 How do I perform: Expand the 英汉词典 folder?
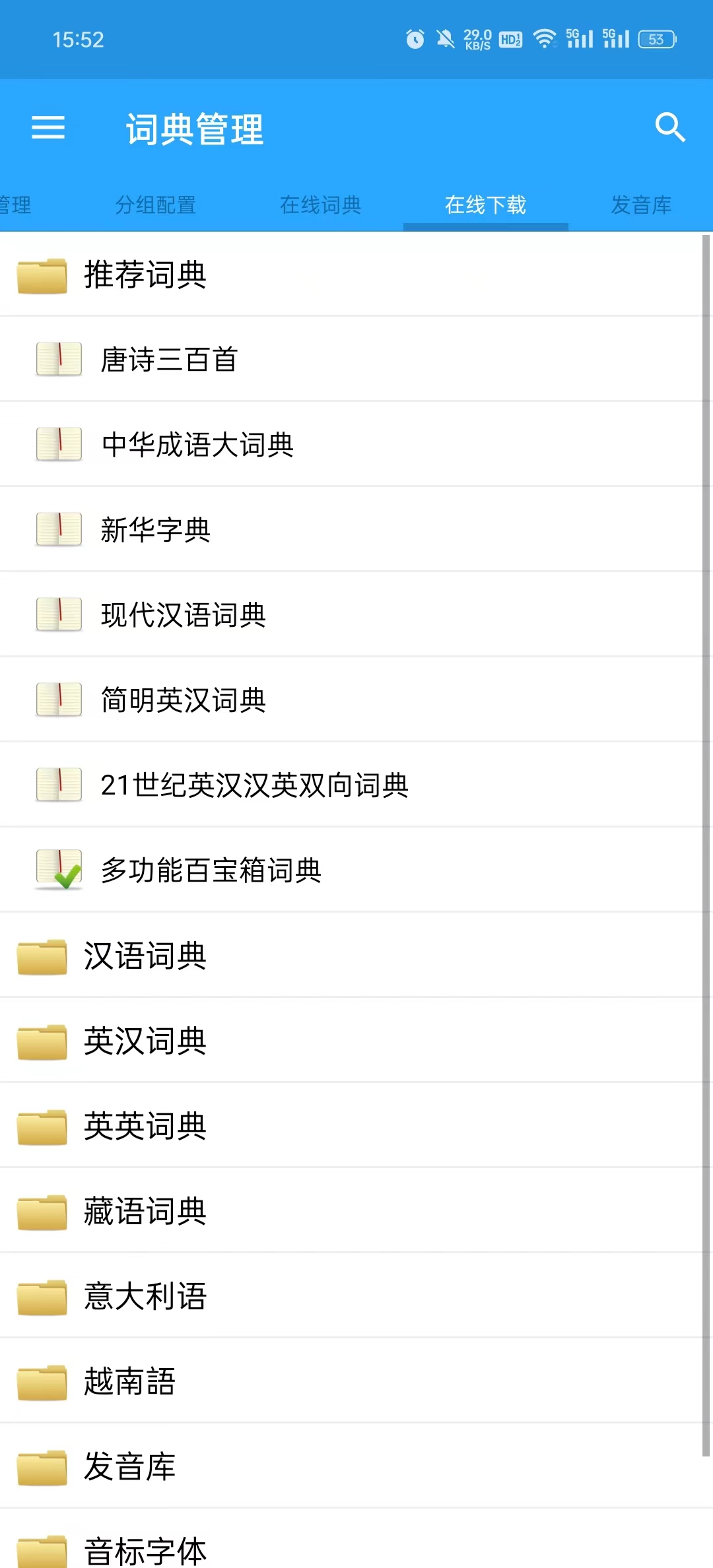[145, 1041]
